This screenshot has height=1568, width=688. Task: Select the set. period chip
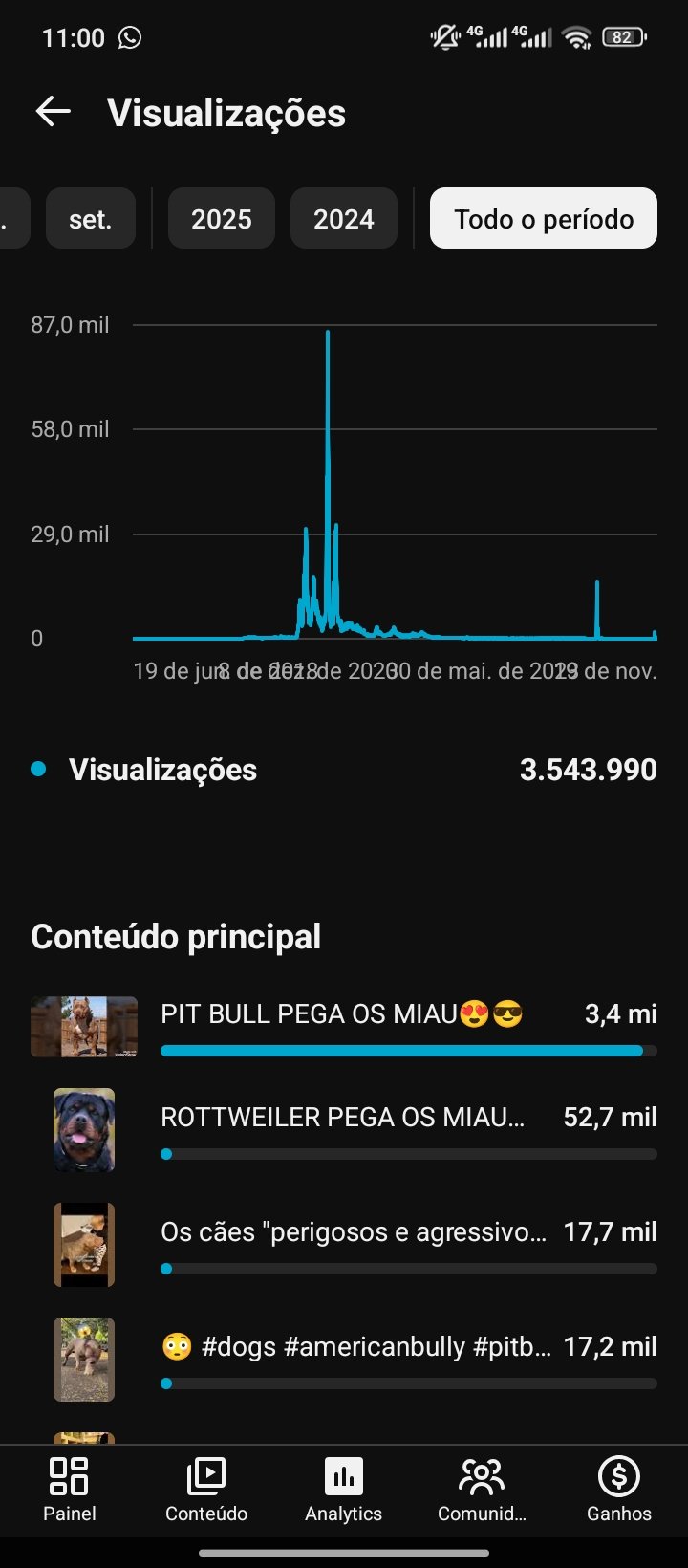tap(91, 219)
